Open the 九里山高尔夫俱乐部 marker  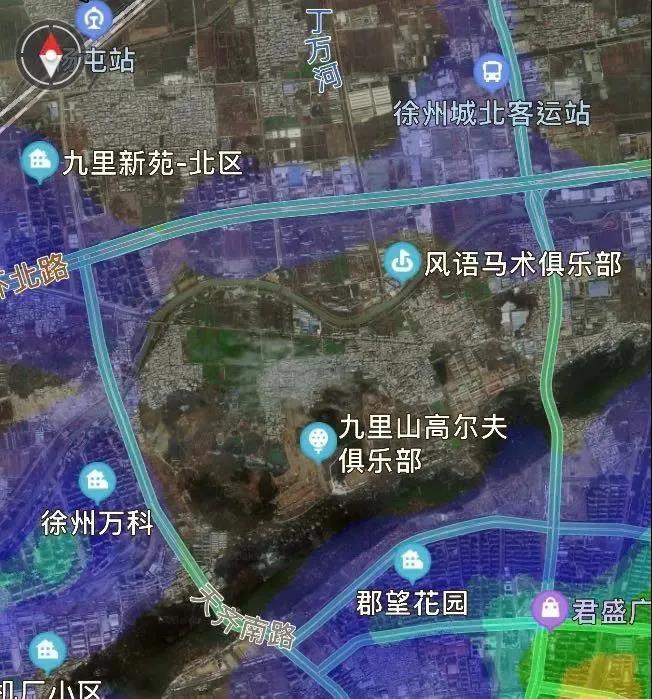click(x=319, y=439)
